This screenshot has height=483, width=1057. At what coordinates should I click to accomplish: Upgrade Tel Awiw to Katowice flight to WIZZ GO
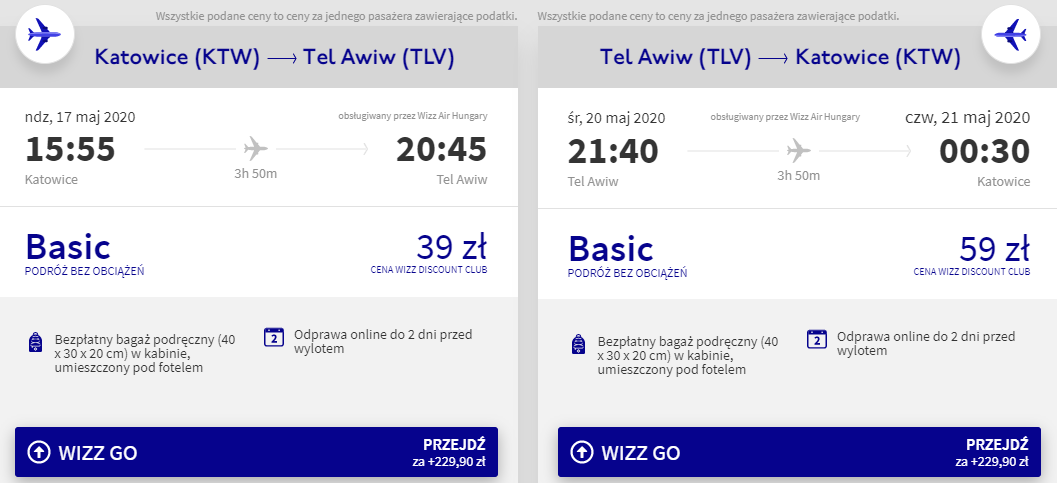click(799, 453)
